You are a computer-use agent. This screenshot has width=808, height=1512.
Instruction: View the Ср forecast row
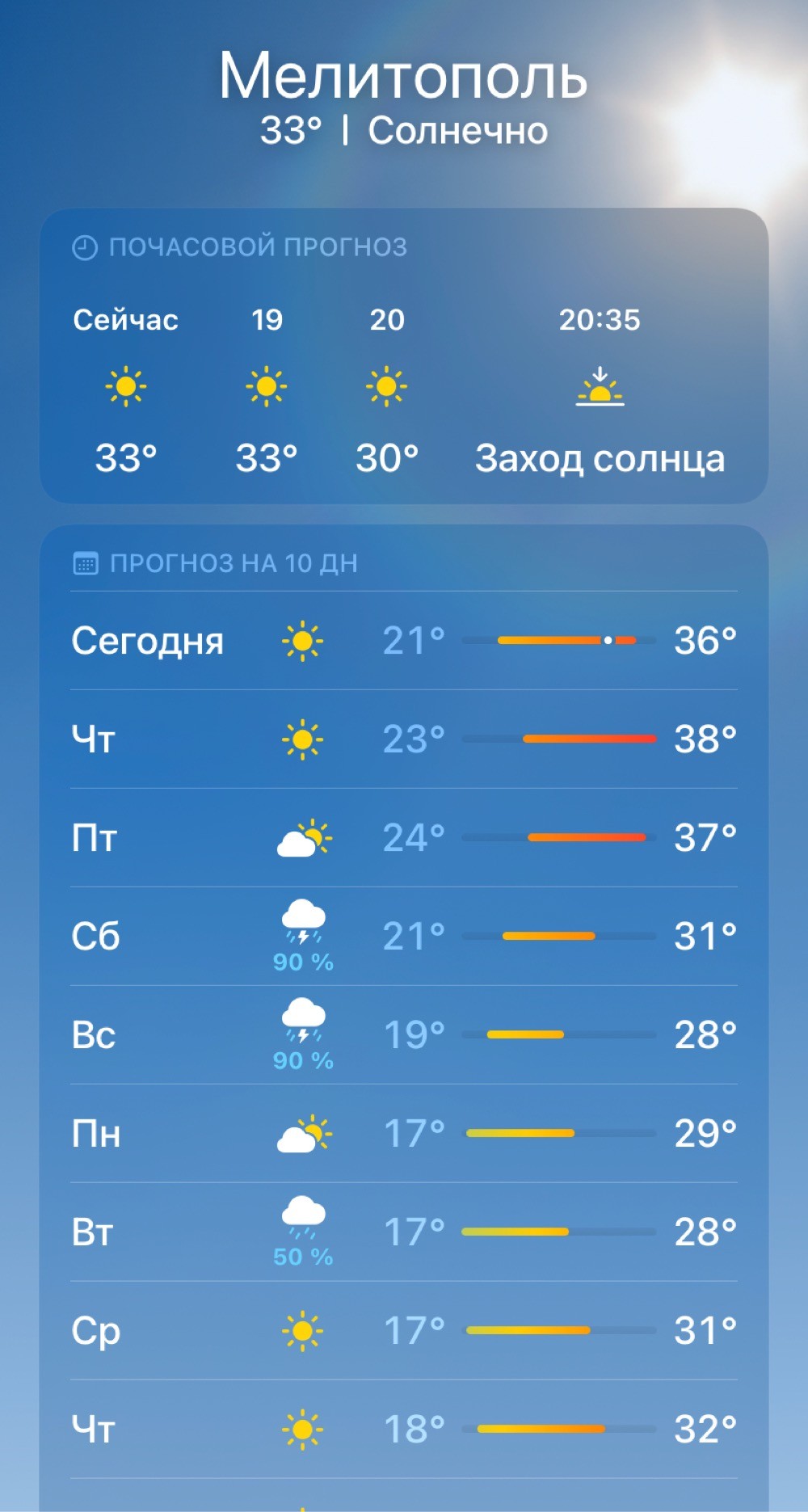pos(404,1331)
